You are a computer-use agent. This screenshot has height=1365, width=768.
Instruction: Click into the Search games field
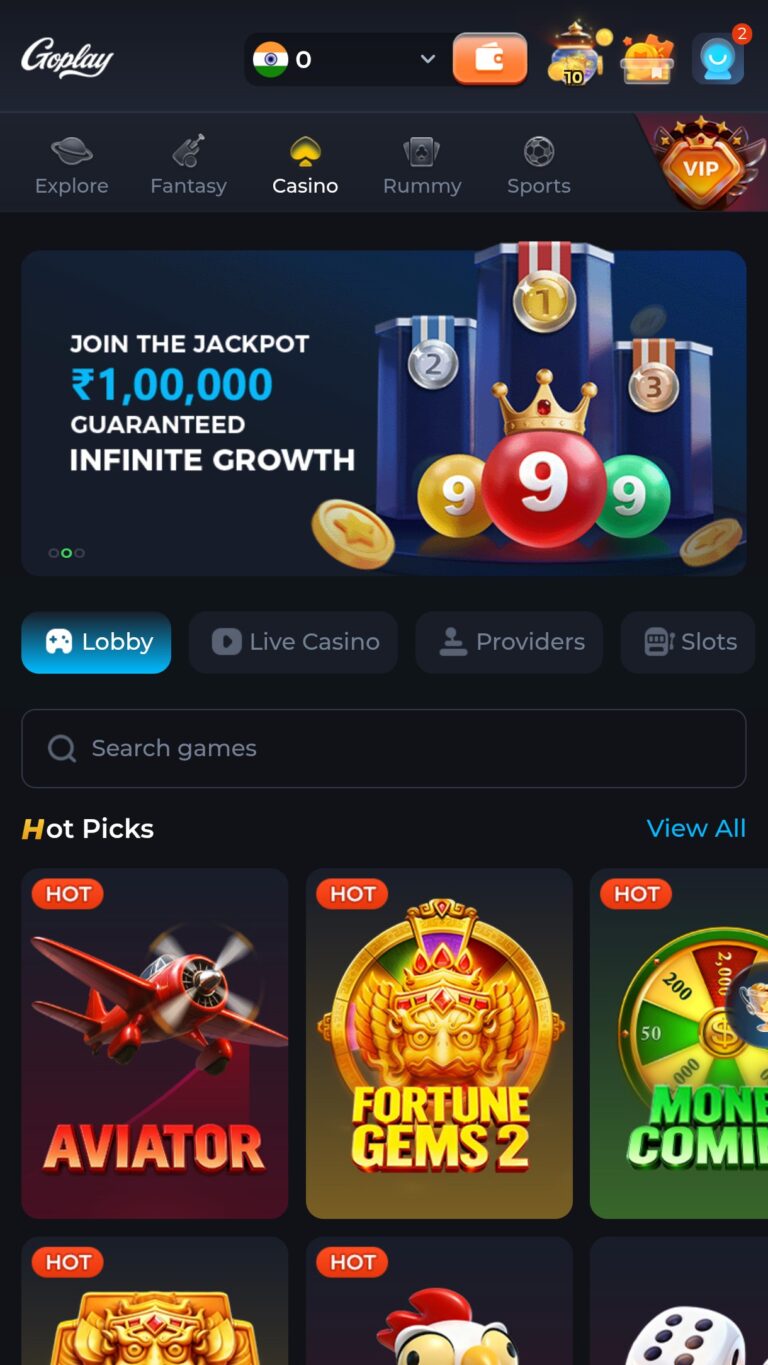point(383,748)
